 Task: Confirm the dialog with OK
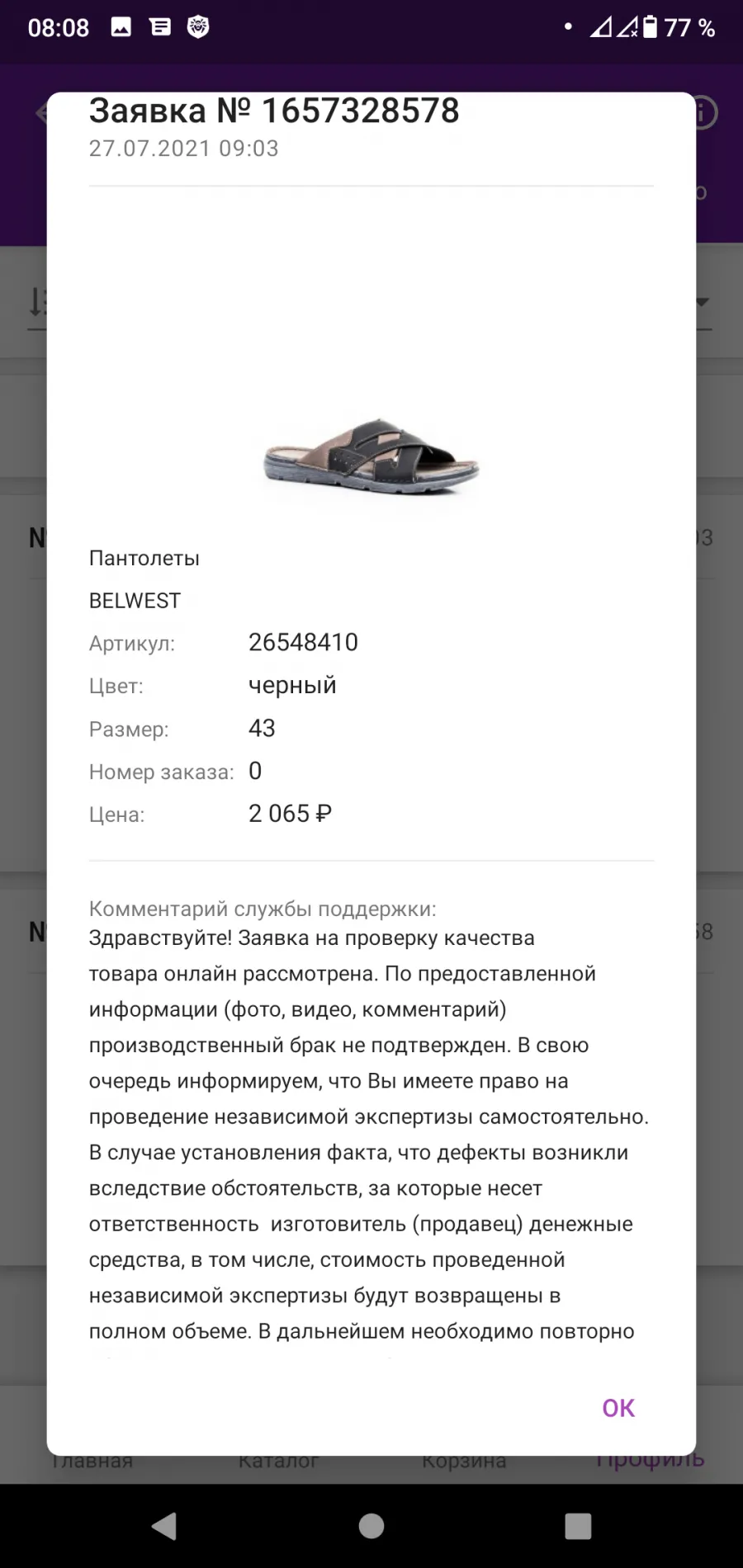click(x=618, y=1408)
